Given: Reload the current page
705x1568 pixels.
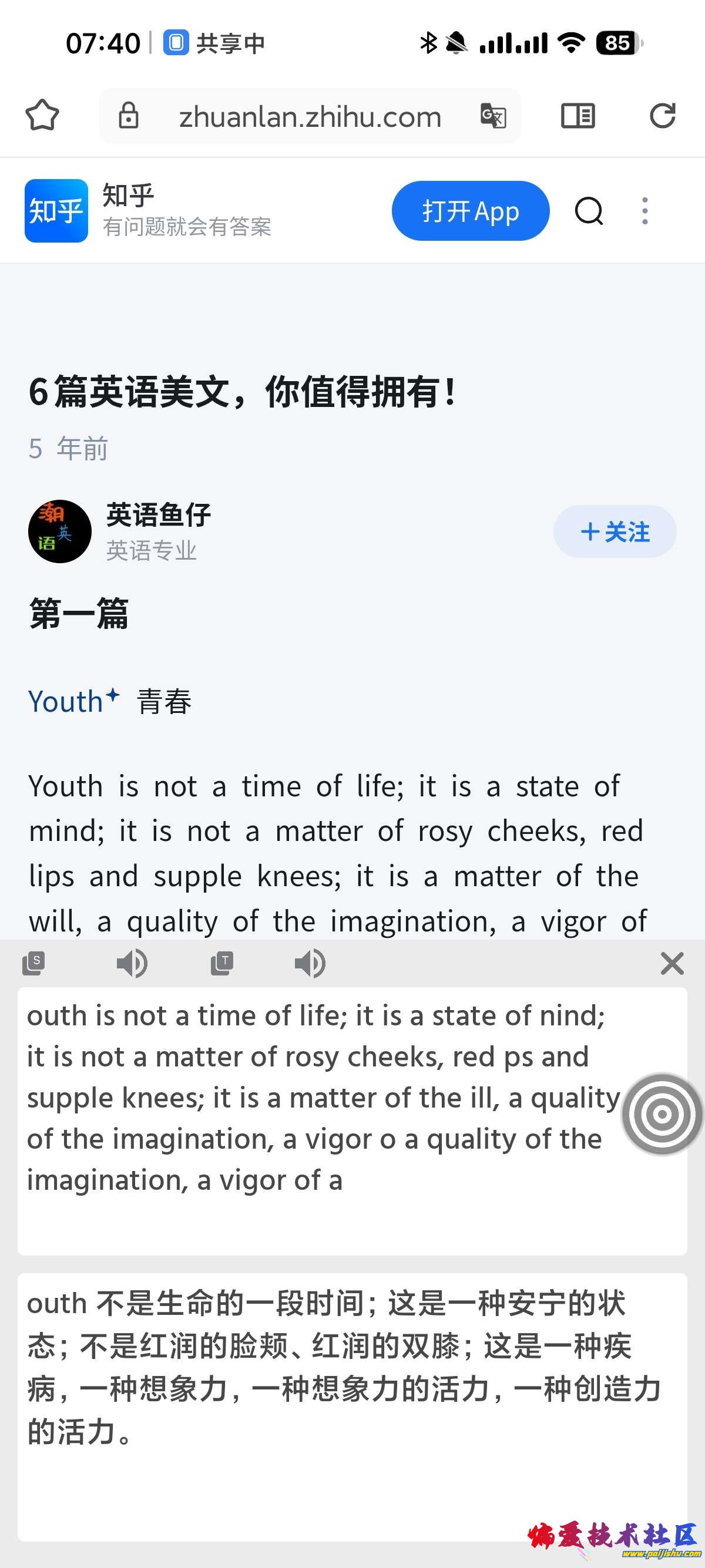Looking at the screenshot, I should pyautogui.click(x=662, y=116).
